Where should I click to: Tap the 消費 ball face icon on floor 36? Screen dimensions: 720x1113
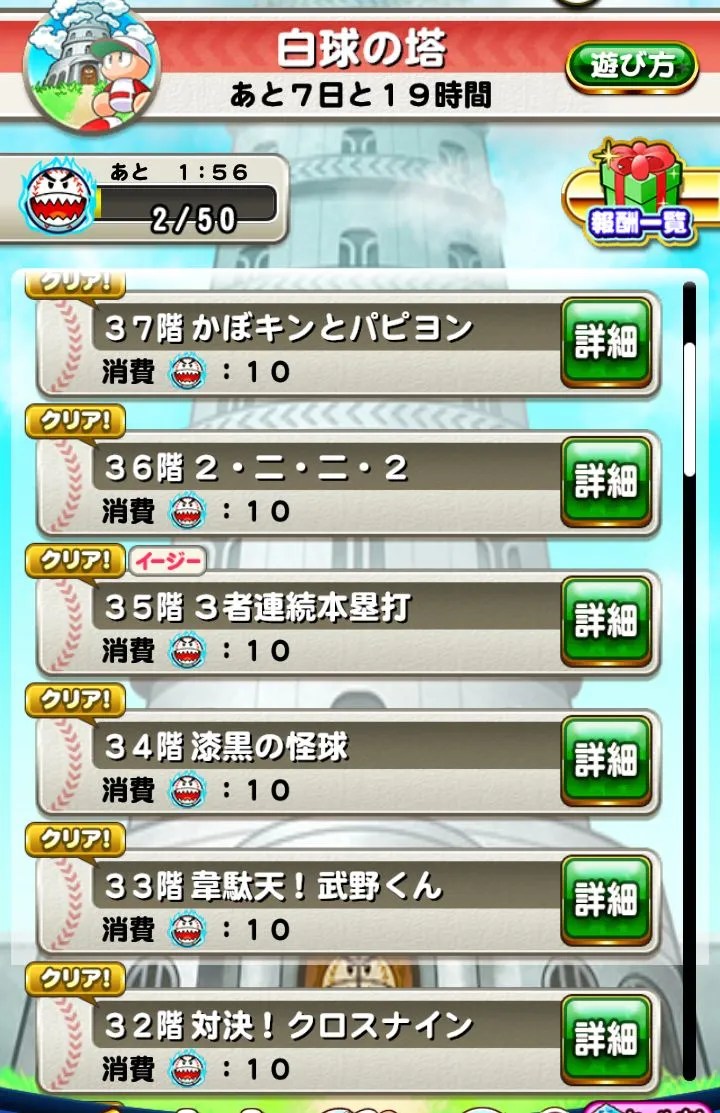coord(185,512)
